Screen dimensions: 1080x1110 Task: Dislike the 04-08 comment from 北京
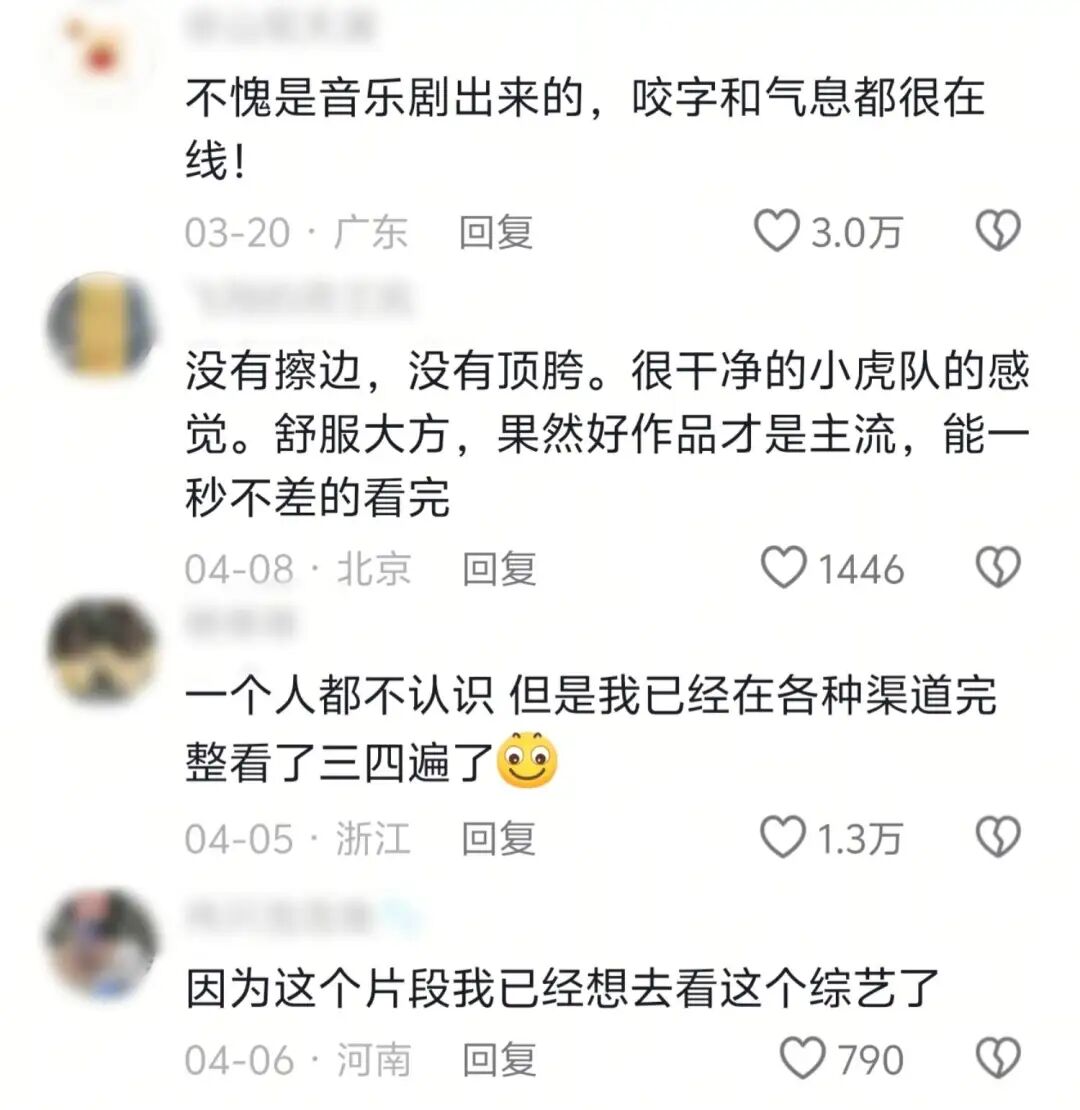997,569
